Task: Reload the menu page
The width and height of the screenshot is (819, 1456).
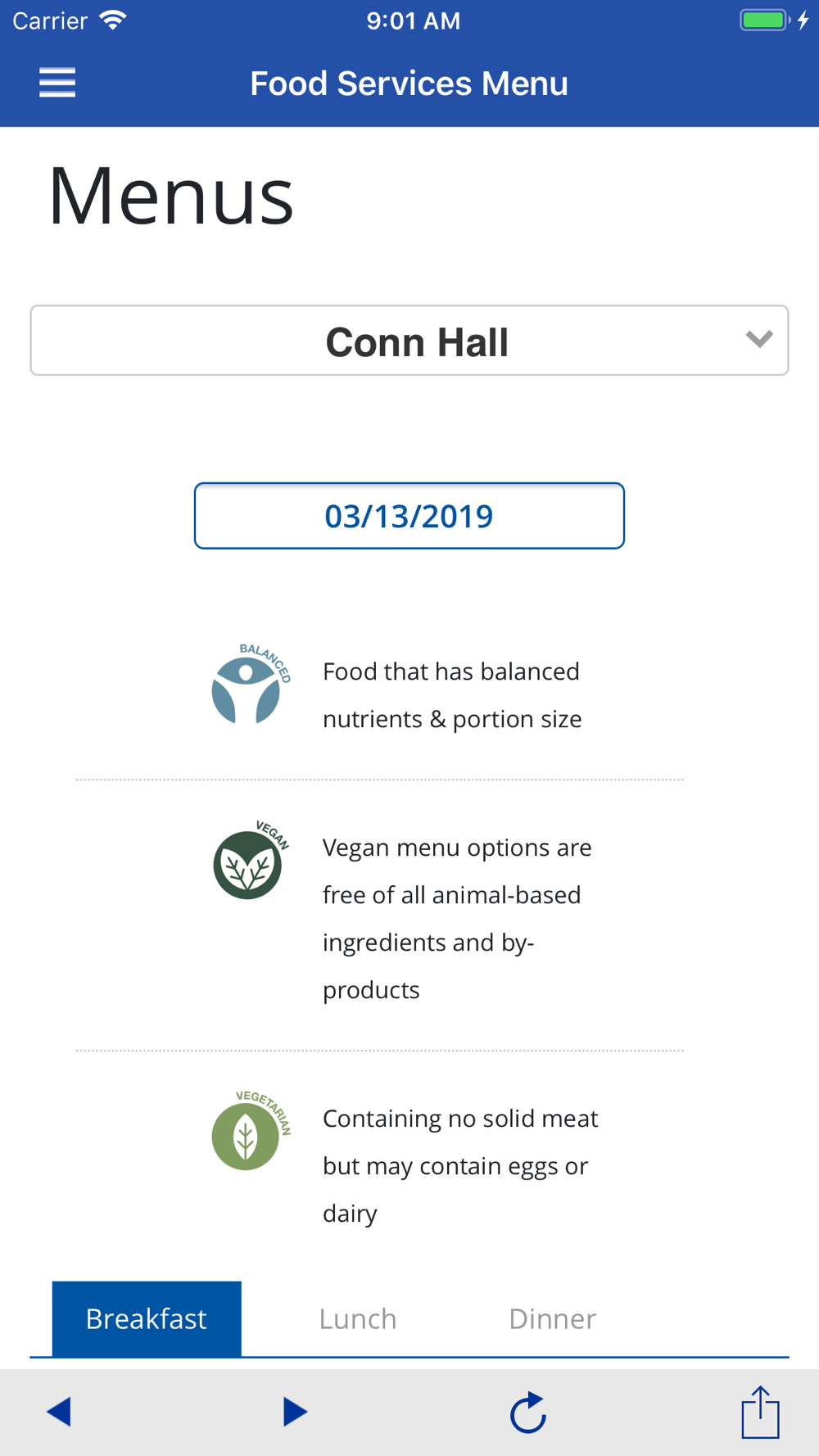Action: 528,1412
